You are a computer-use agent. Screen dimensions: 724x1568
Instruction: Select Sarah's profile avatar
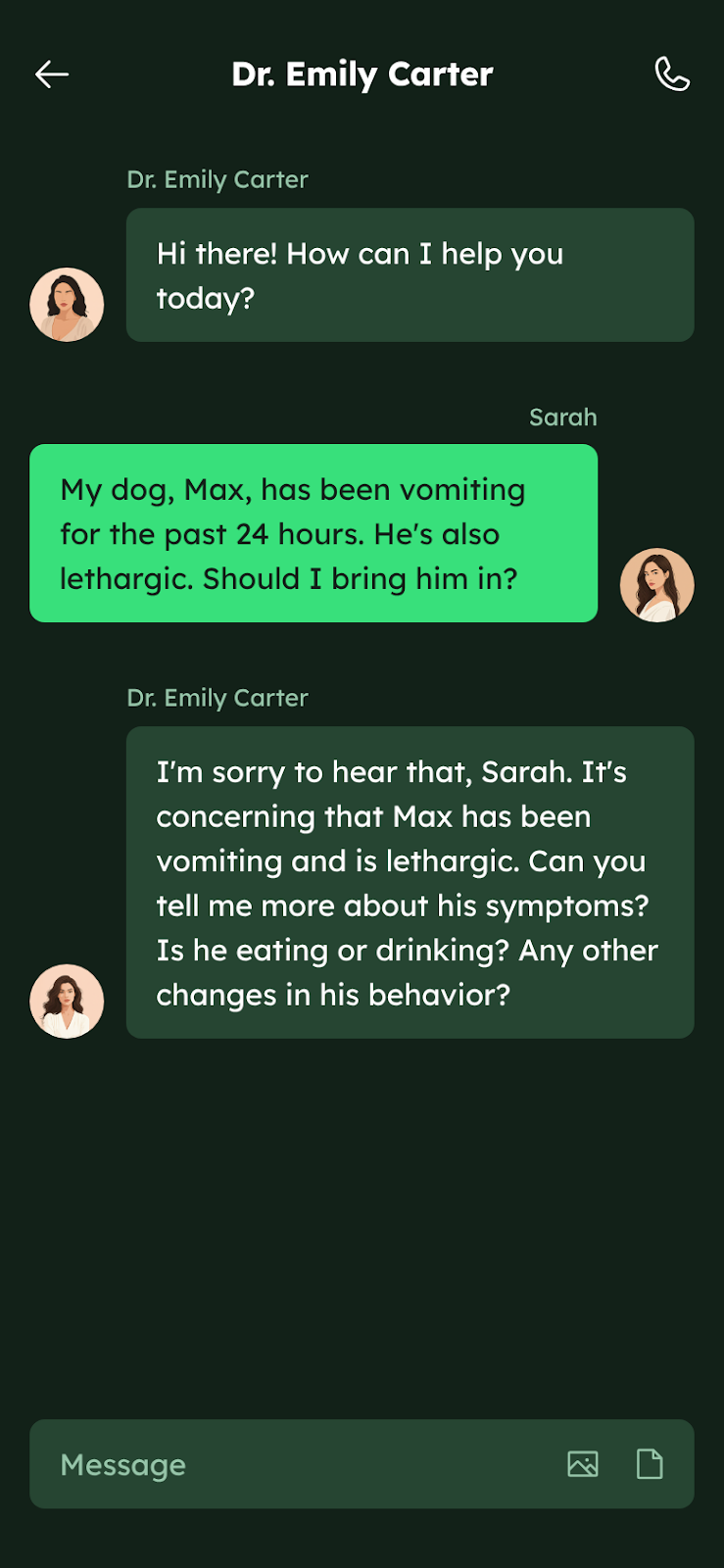pos(657,584)
